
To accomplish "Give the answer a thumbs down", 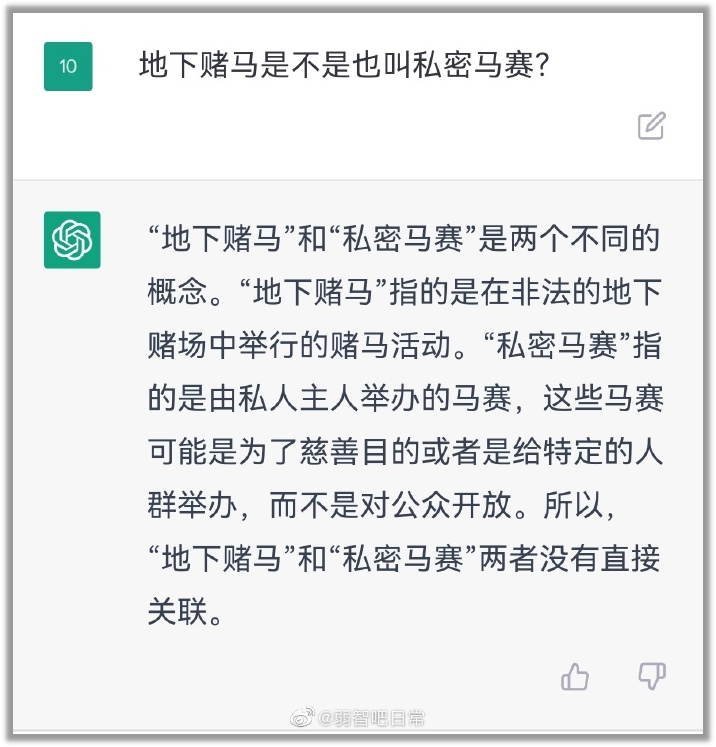I will (651, 677).
